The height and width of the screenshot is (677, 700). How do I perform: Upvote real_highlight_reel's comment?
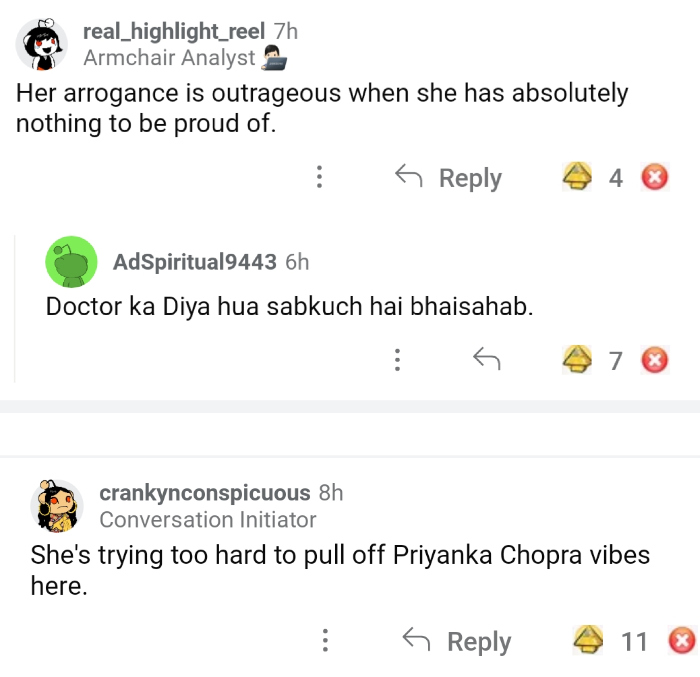pyautogui.click(x=578, y=178)
